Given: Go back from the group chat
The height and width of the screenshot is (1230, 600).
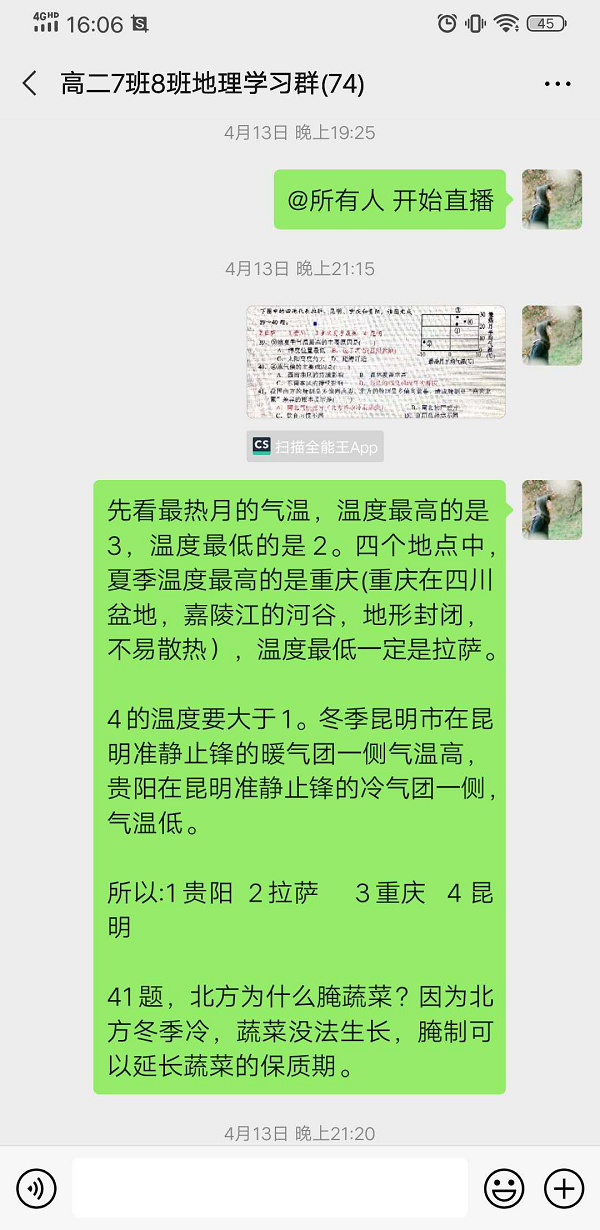Looking at the screenshot, I should [x=29, y=84].
